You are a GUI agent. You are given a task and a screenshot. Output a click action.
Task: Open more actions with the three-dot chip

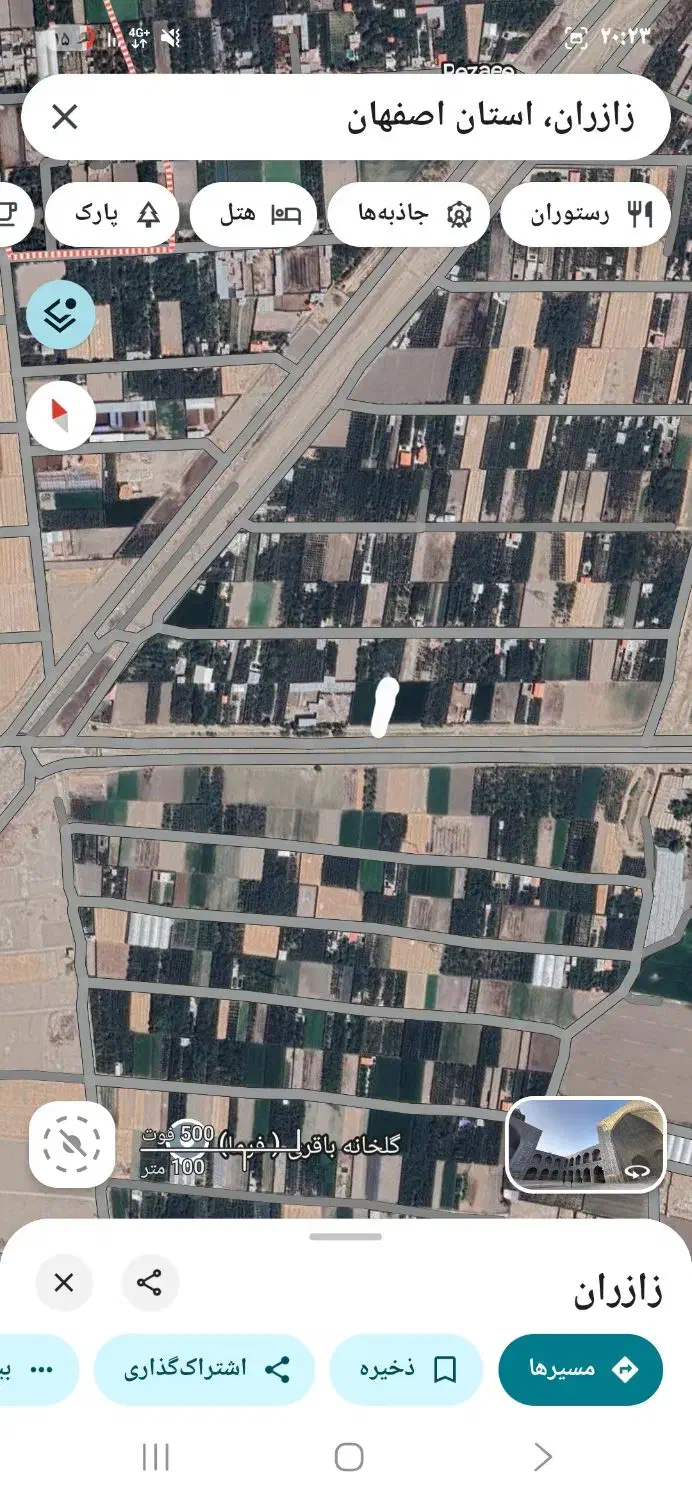[x=40, y=1369]
